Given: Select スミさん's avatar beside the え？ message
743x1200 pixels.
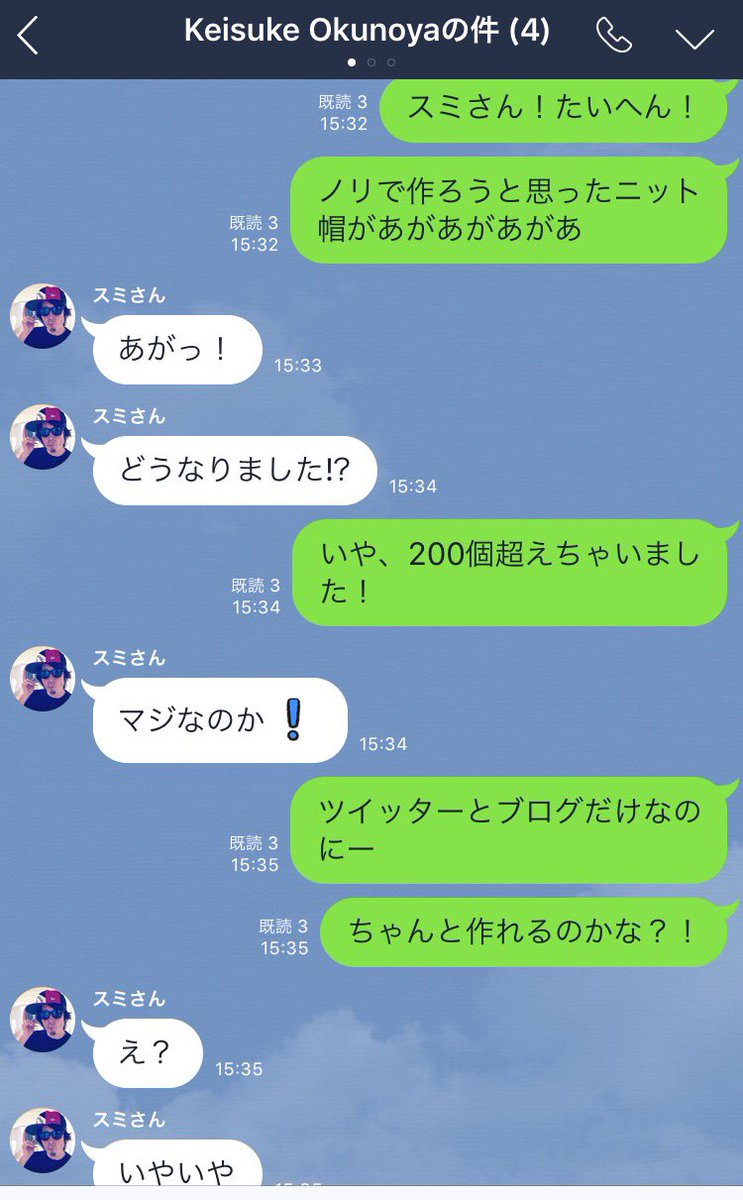Looking at the screenshot, I should pos(42,1019).
